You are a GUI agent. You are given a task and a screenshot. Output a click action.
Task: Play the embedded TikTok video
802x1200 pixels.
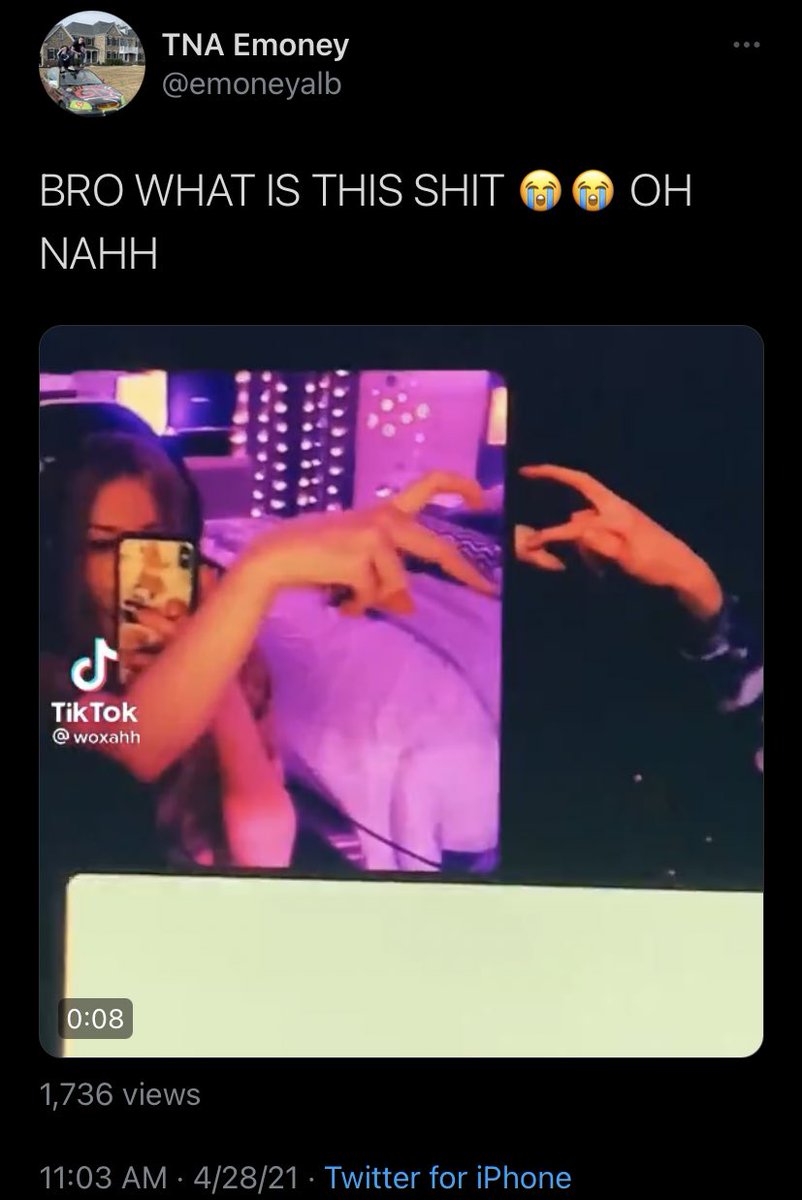pyautogui.click(x=400, y=690)
